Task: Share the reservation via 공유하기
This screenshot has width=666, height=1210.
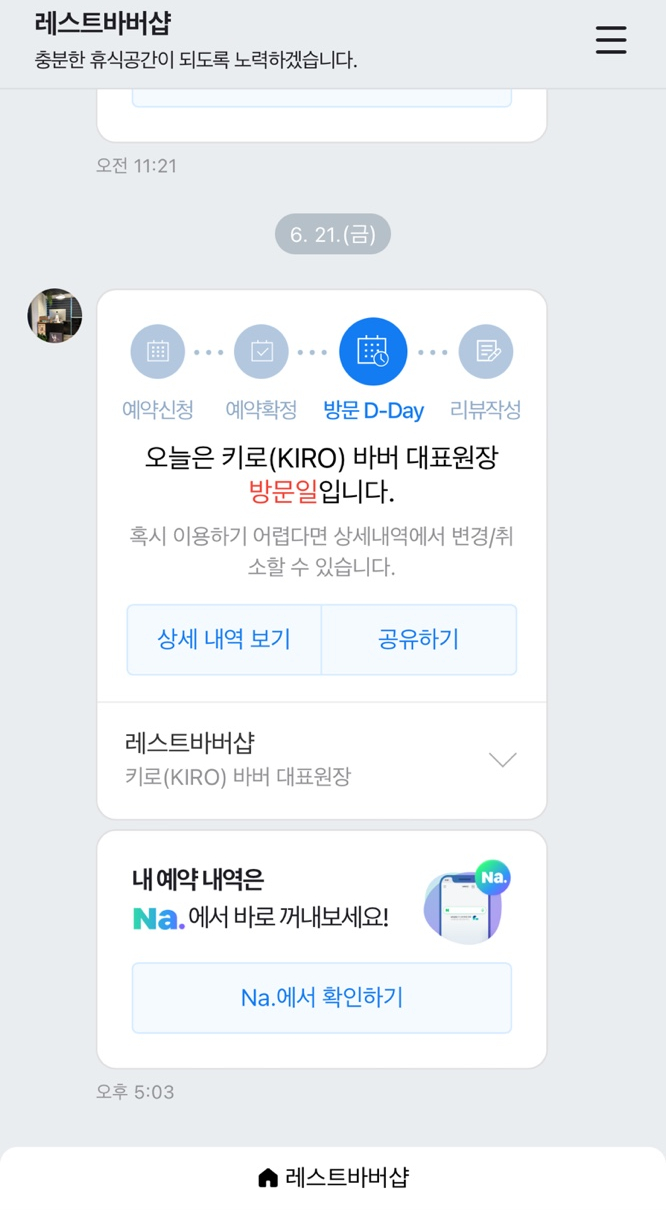Action: tap(418, 639)
